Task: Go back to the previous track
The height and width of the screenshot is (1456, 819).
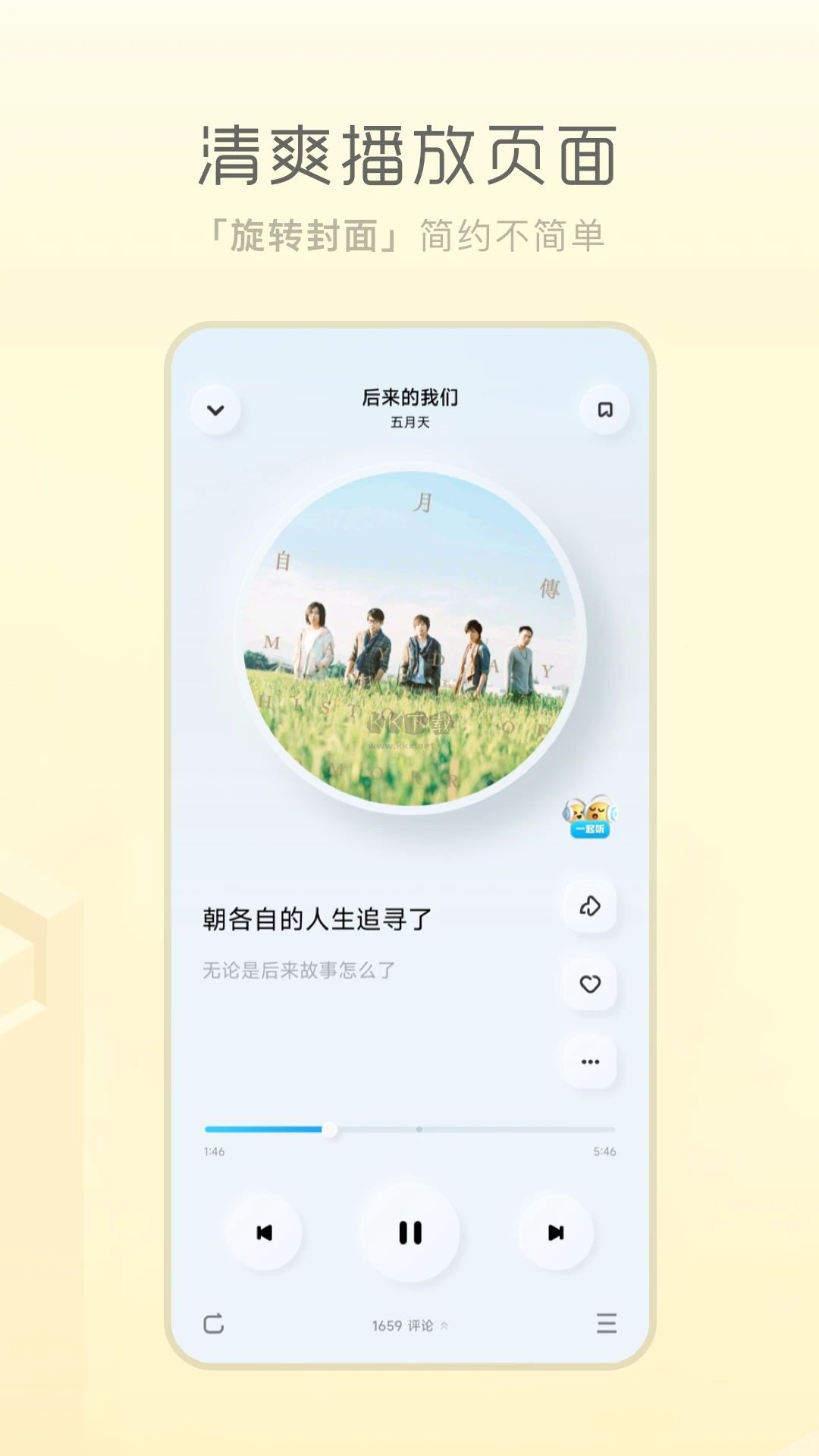Action: pyautogui.click(x=265, y=1232)
